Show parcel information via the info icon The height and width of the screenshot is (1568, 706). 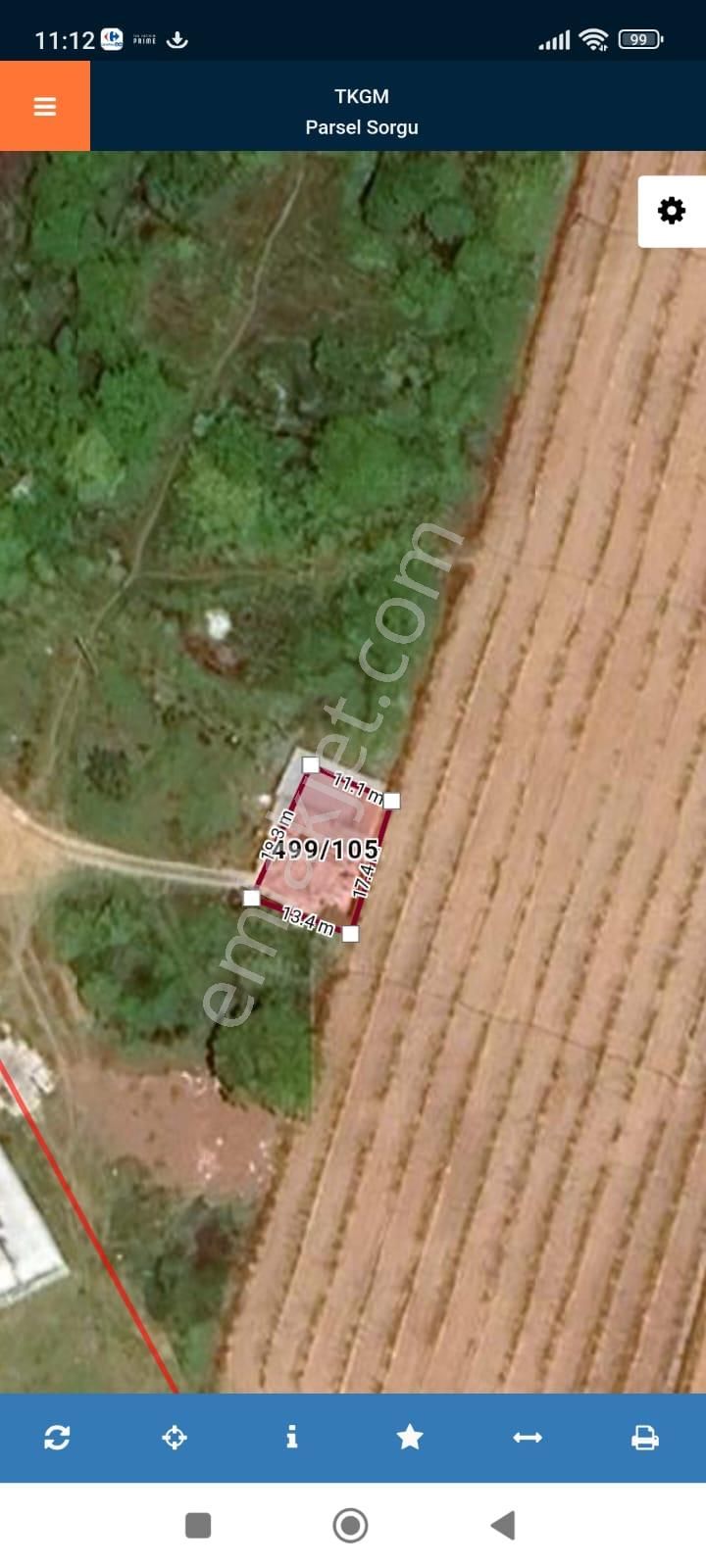coord(291,1438)
